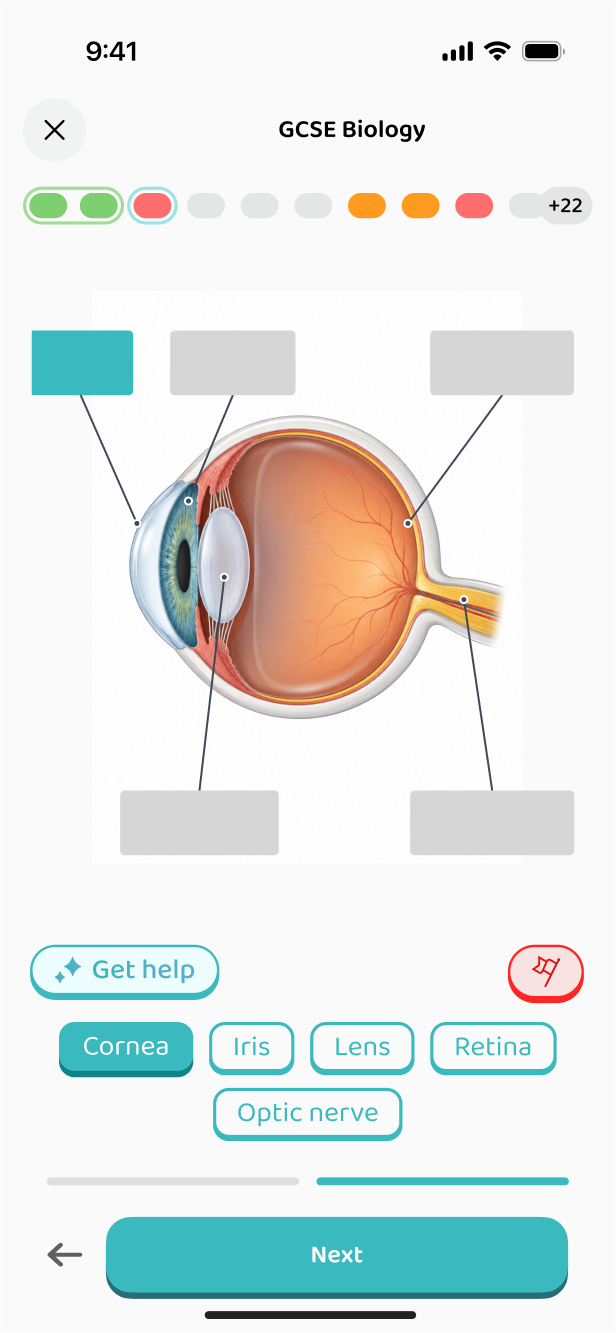Choose the Optic nerve chip

308,1114
